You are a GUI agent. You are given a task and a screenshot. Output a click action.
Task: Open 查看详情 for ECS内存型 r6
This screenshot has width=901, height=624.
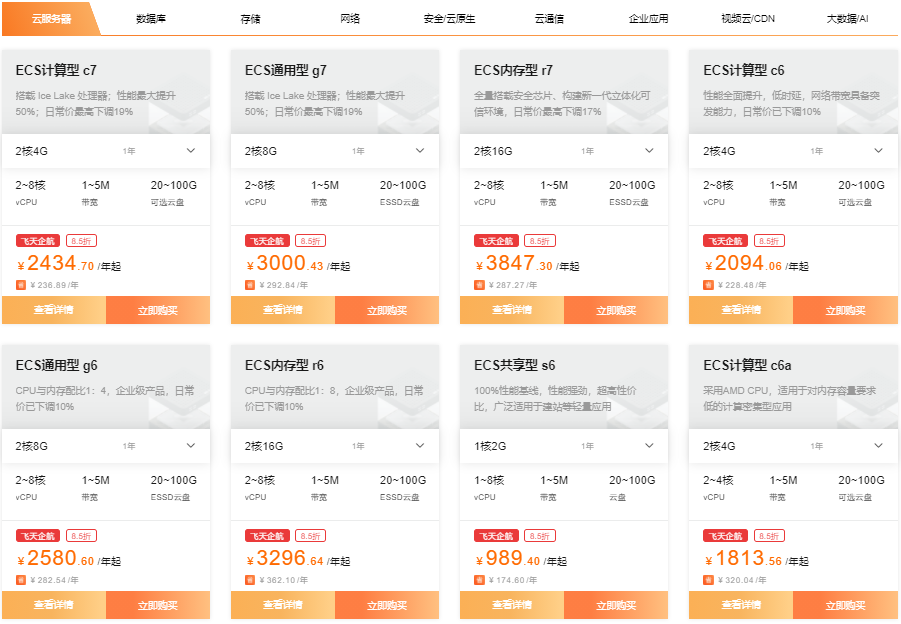[283, 605]
